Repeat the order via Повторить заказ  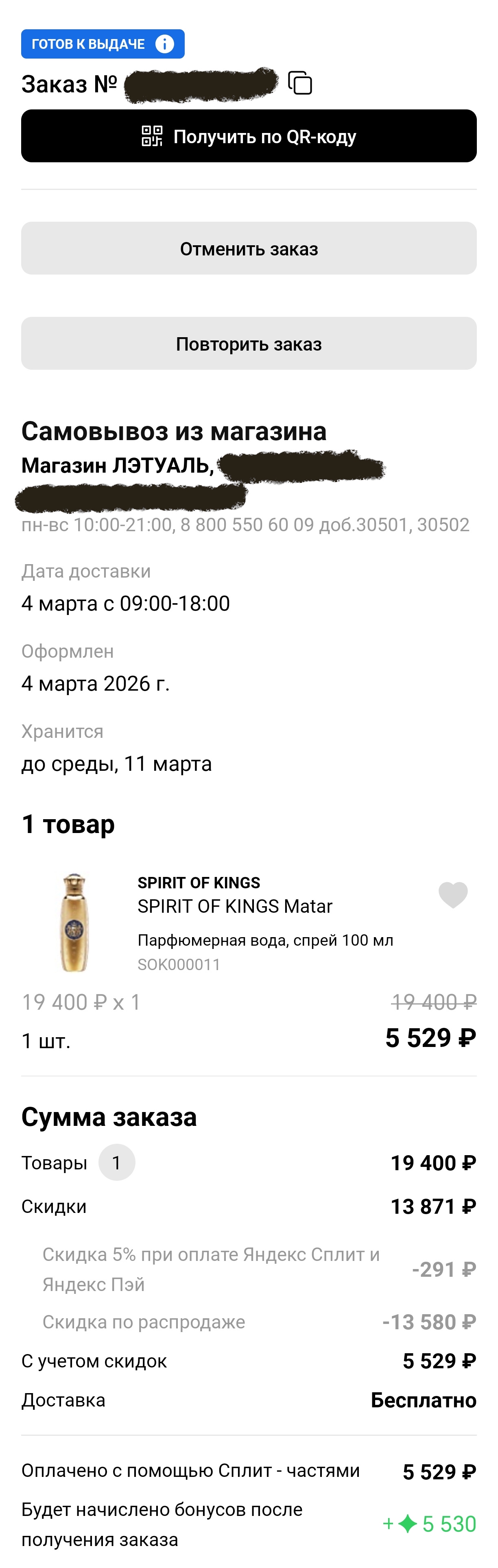pyautogui.click(x=249, y=343)
